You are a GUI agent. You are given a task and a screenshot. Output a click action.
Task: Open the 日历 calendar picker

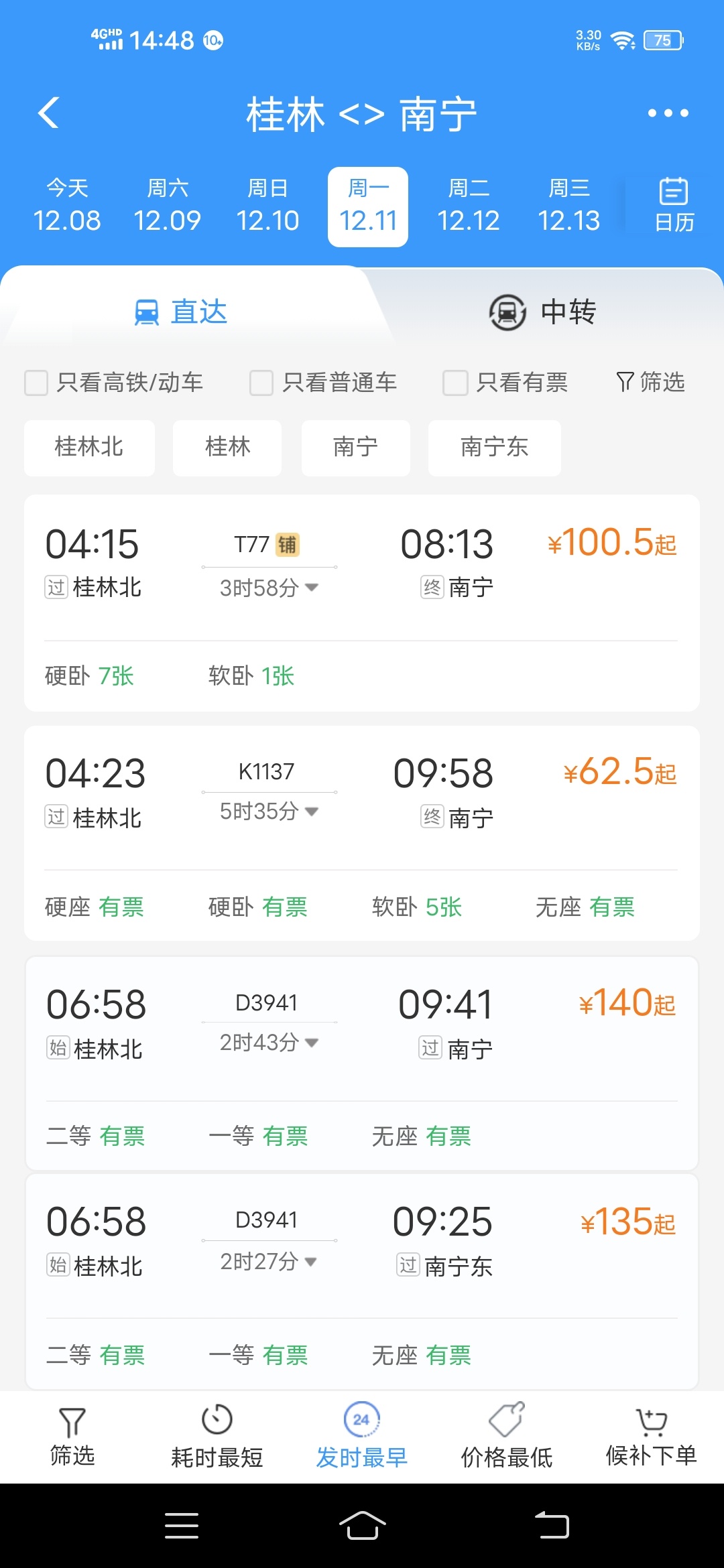(674, 205)
